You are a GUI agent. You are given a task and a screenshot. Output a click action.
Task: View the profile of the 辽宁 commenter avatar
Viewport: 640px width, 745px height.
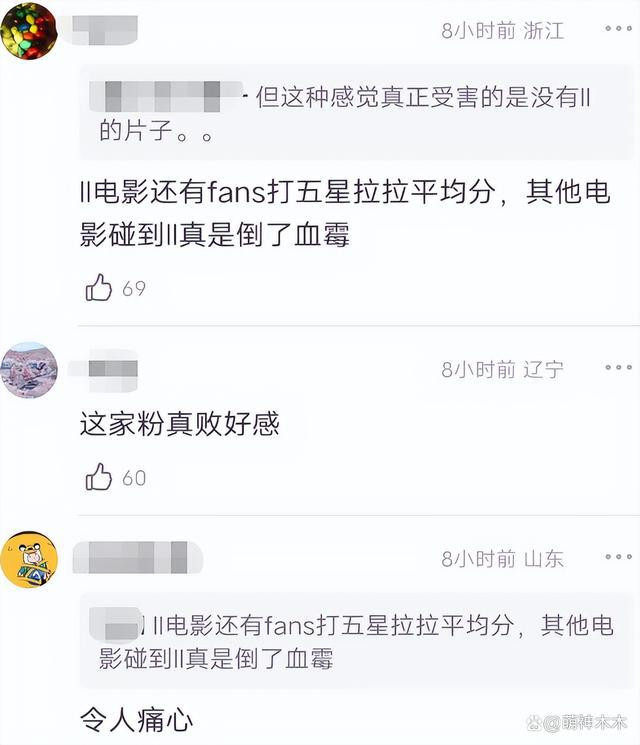(28, 370)
